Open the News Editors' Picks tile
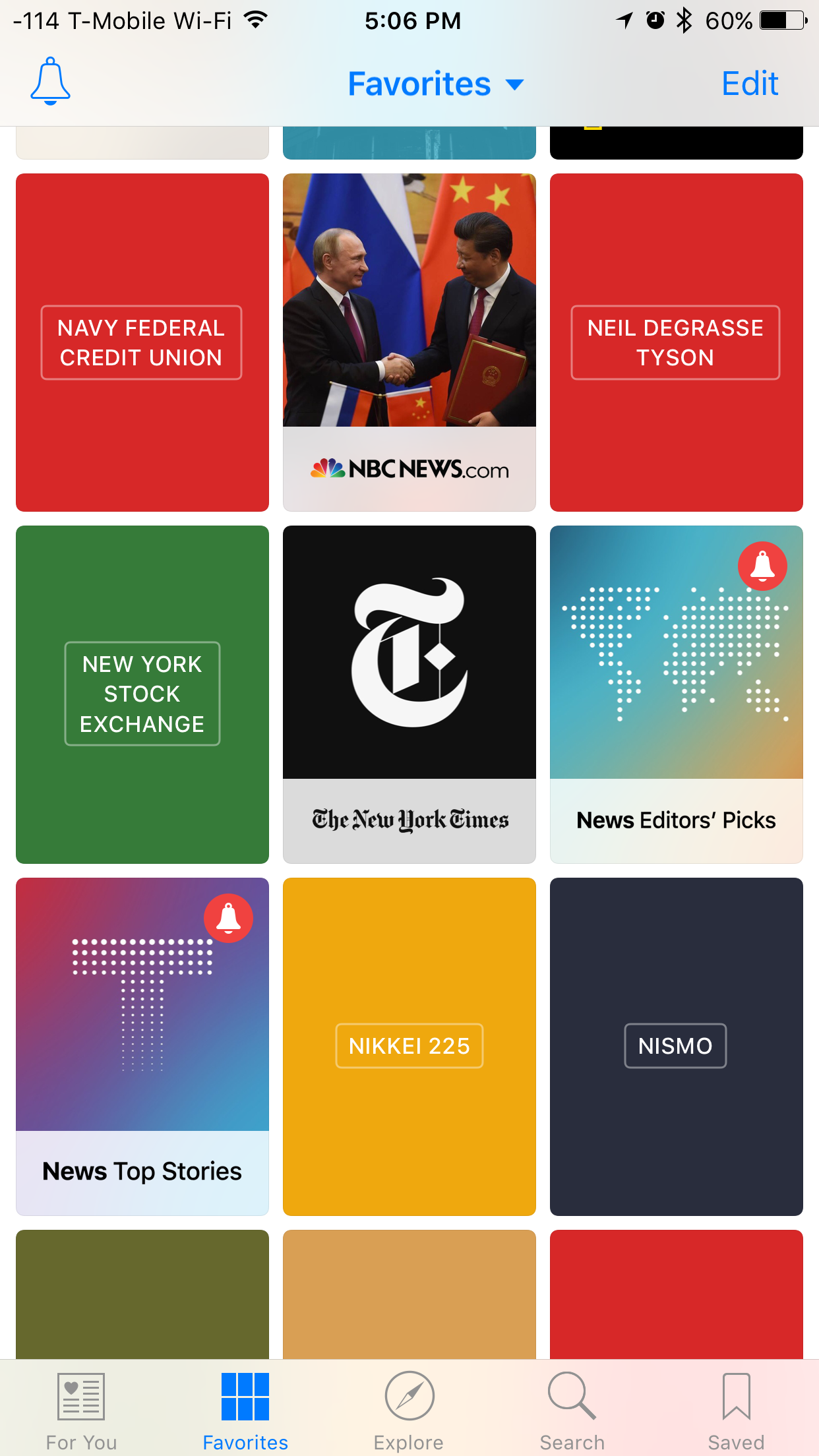 [676, 694]
